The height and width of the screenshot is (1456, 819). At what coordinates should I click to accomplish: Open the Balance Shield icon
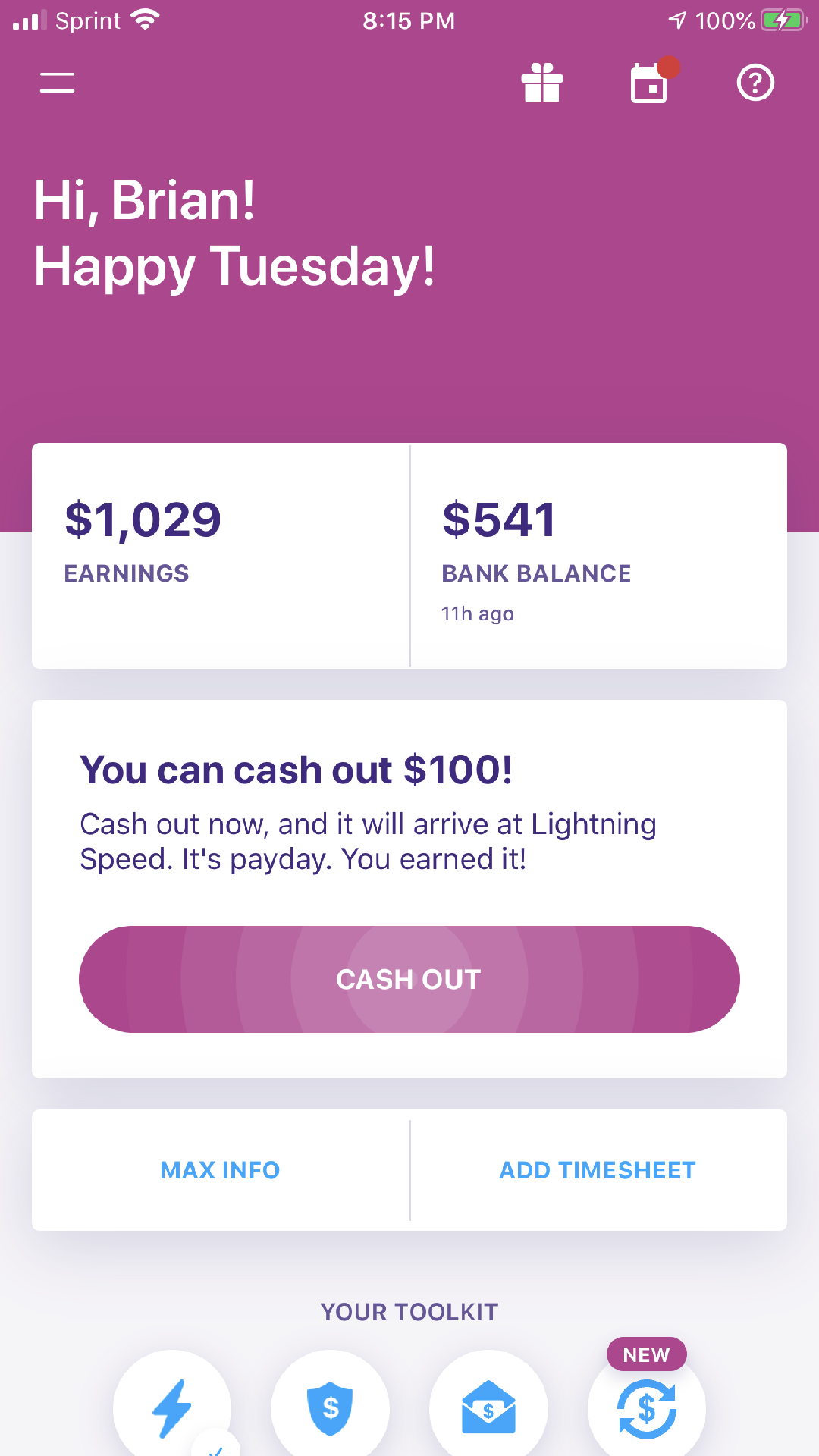[x=330, y=1407]
